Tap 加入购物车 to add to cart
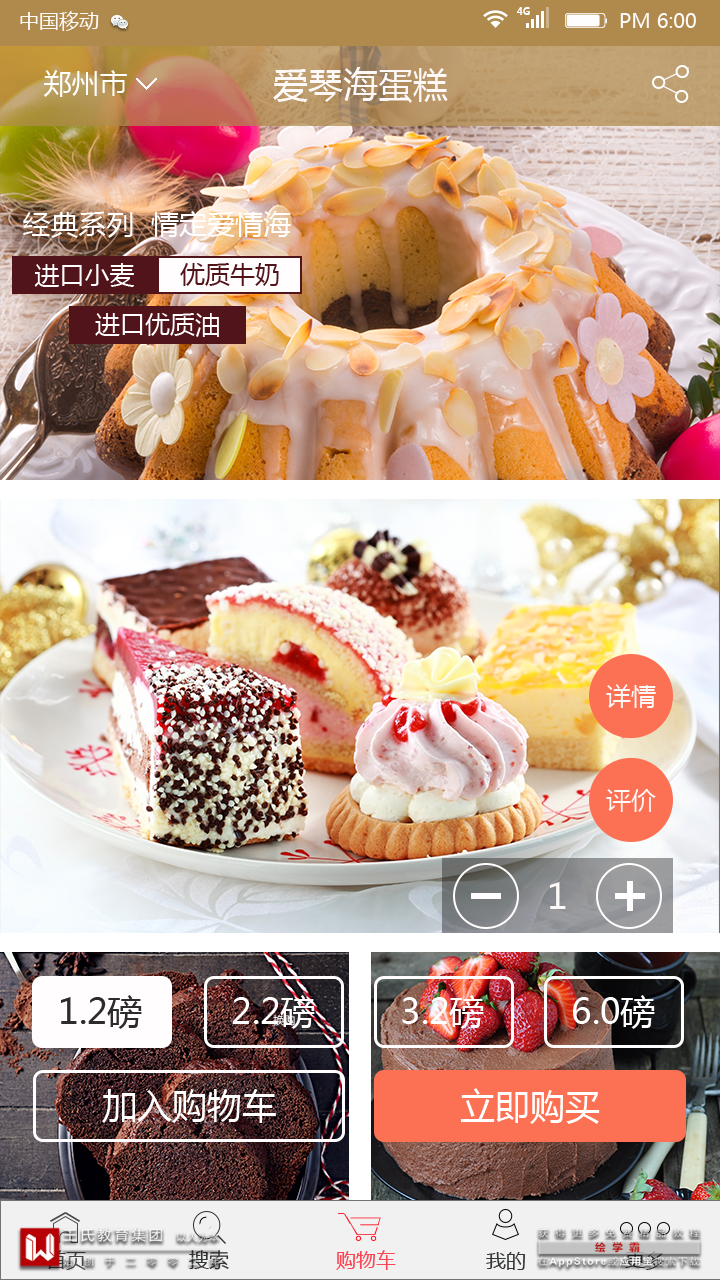Image resolution: width=720 pixels, height=1280 pixels. [x=189, y=1106]
